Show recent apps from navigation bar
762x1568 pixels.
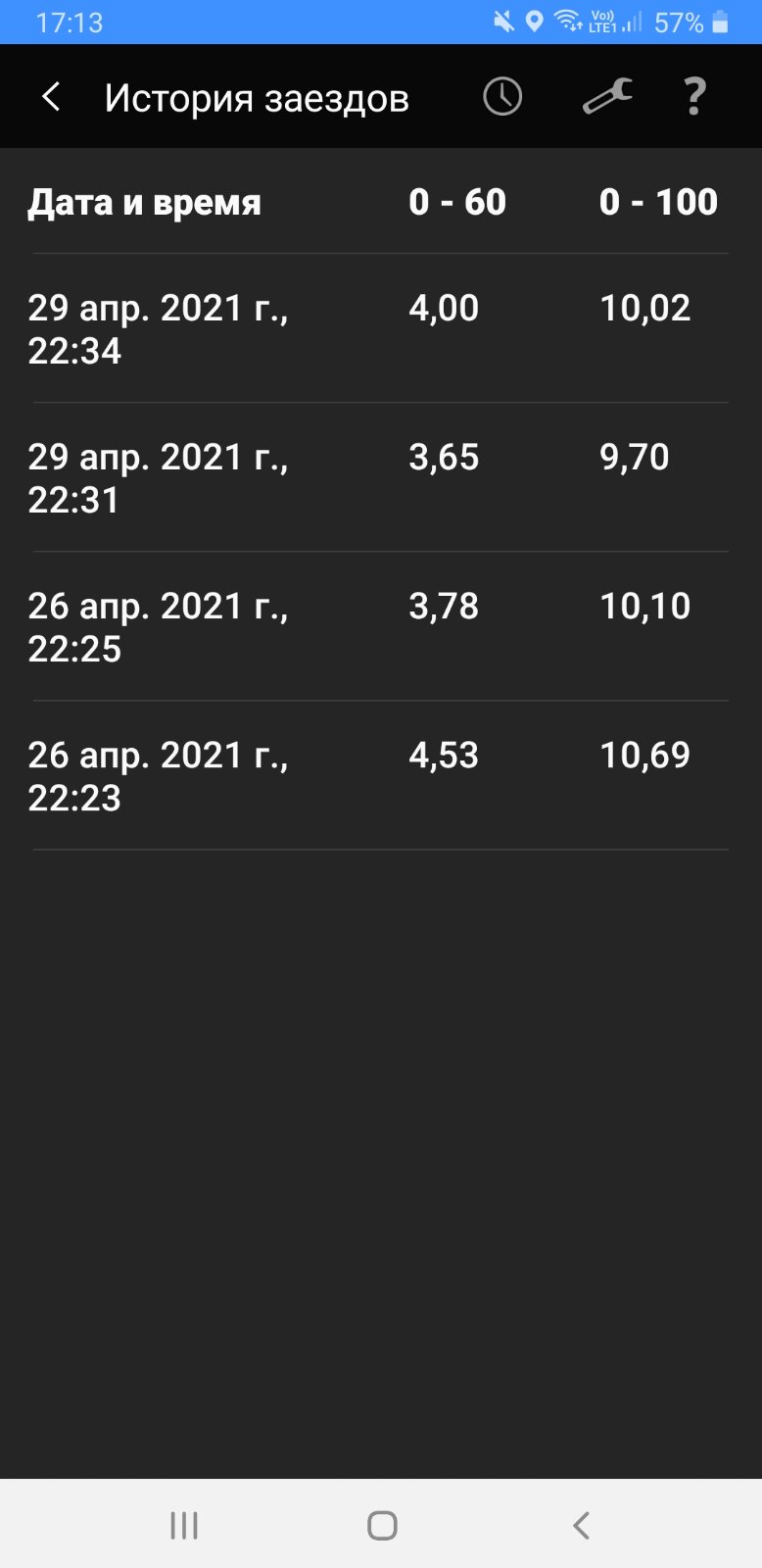[184, 1525]
